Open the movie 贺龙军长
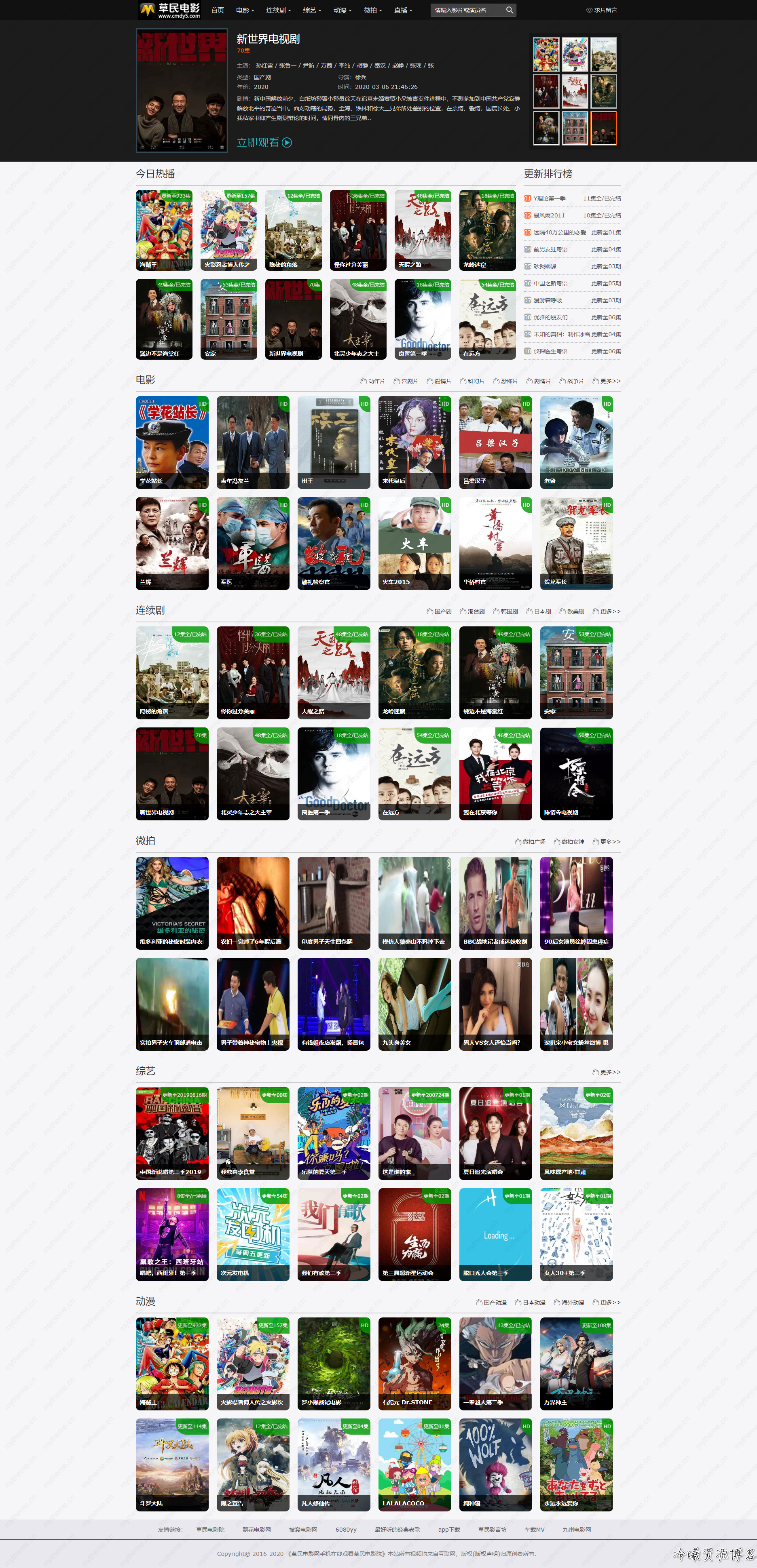Viewport: 757px width, 1568px height. (576, 543)
